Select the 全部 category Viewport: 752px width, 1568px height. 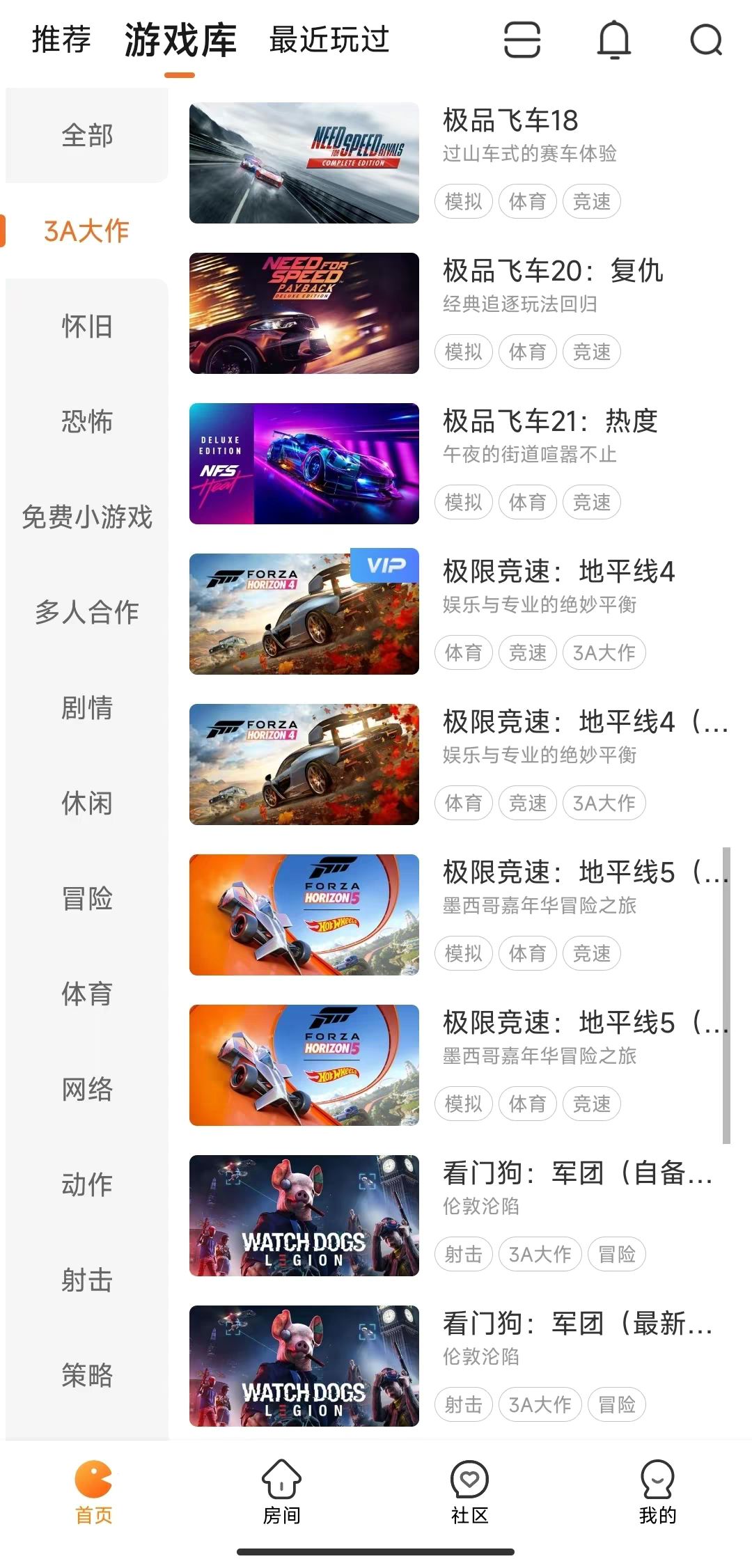87,135
